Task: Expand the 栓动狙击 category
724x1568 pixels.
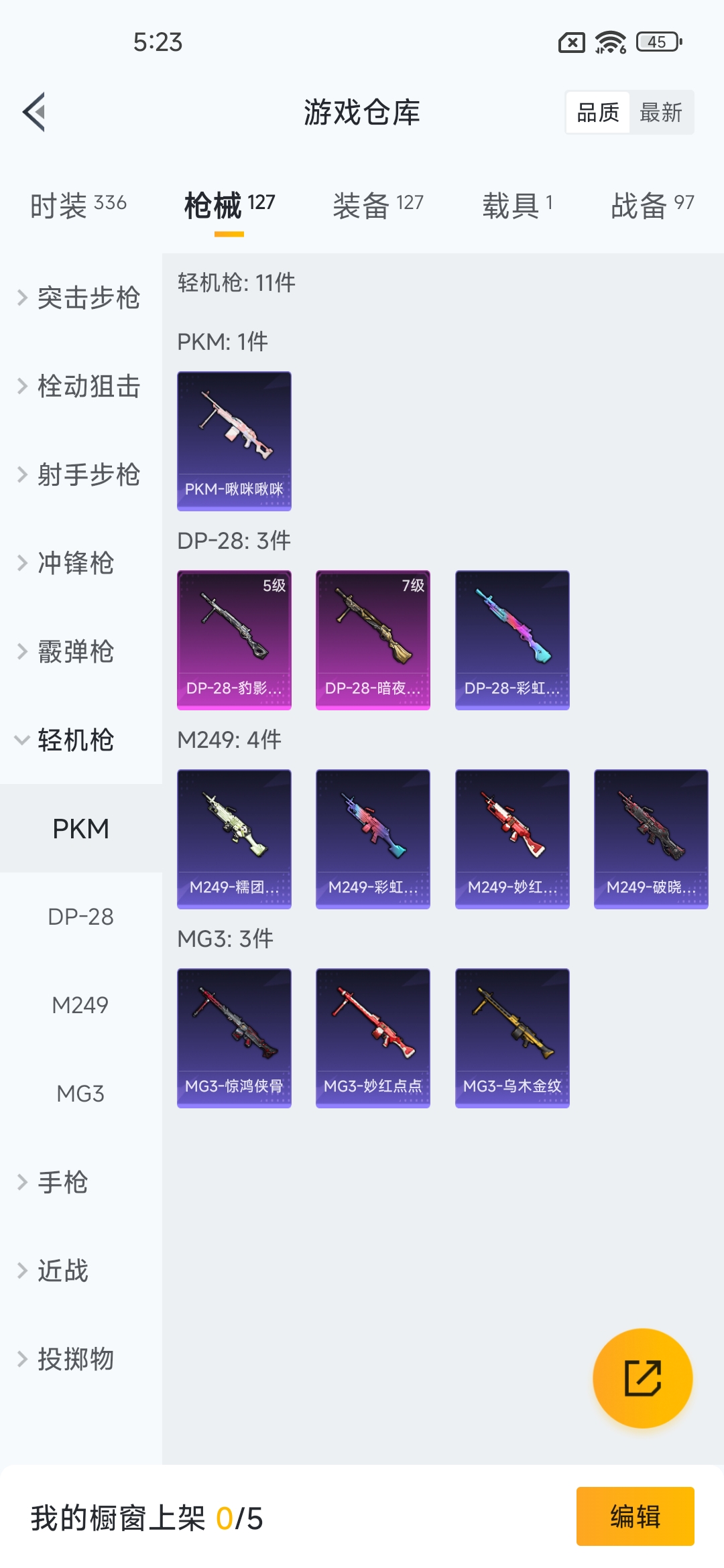Action: (x=80, y=386)
